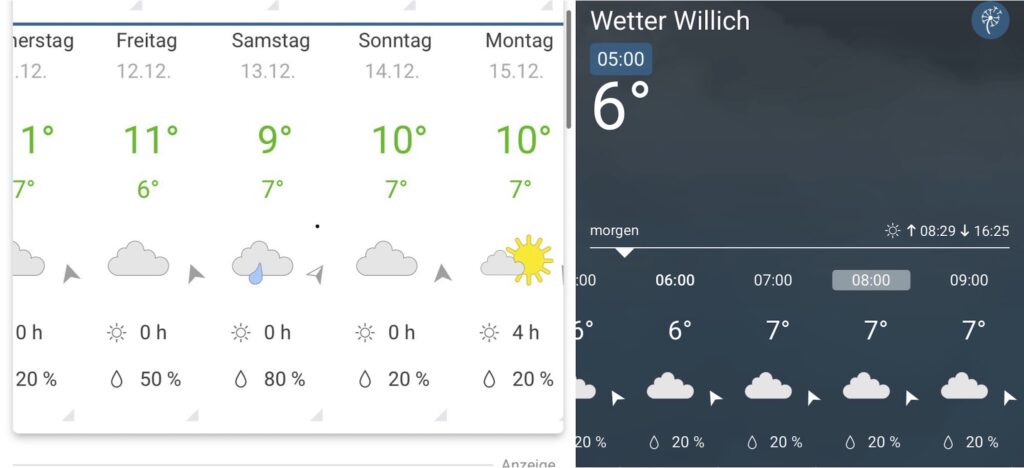Viewport: 1024px width, 468px height.
Task: Jump to the 07:00 hour forecast
Action: tap(773, 280)
